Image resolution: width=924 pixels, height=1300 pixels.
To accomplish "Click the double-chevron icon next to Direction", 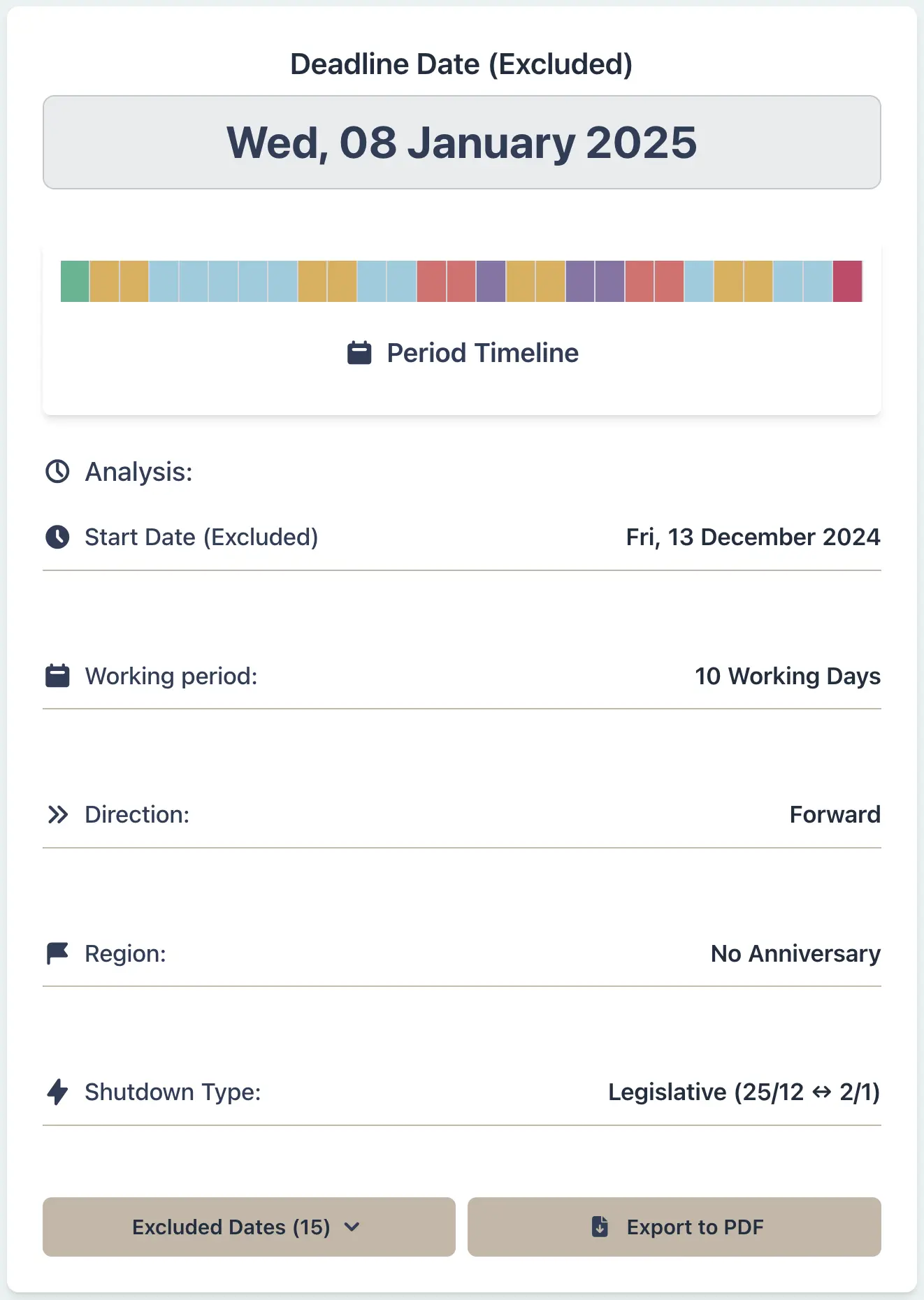I will (x=57, y=814).
